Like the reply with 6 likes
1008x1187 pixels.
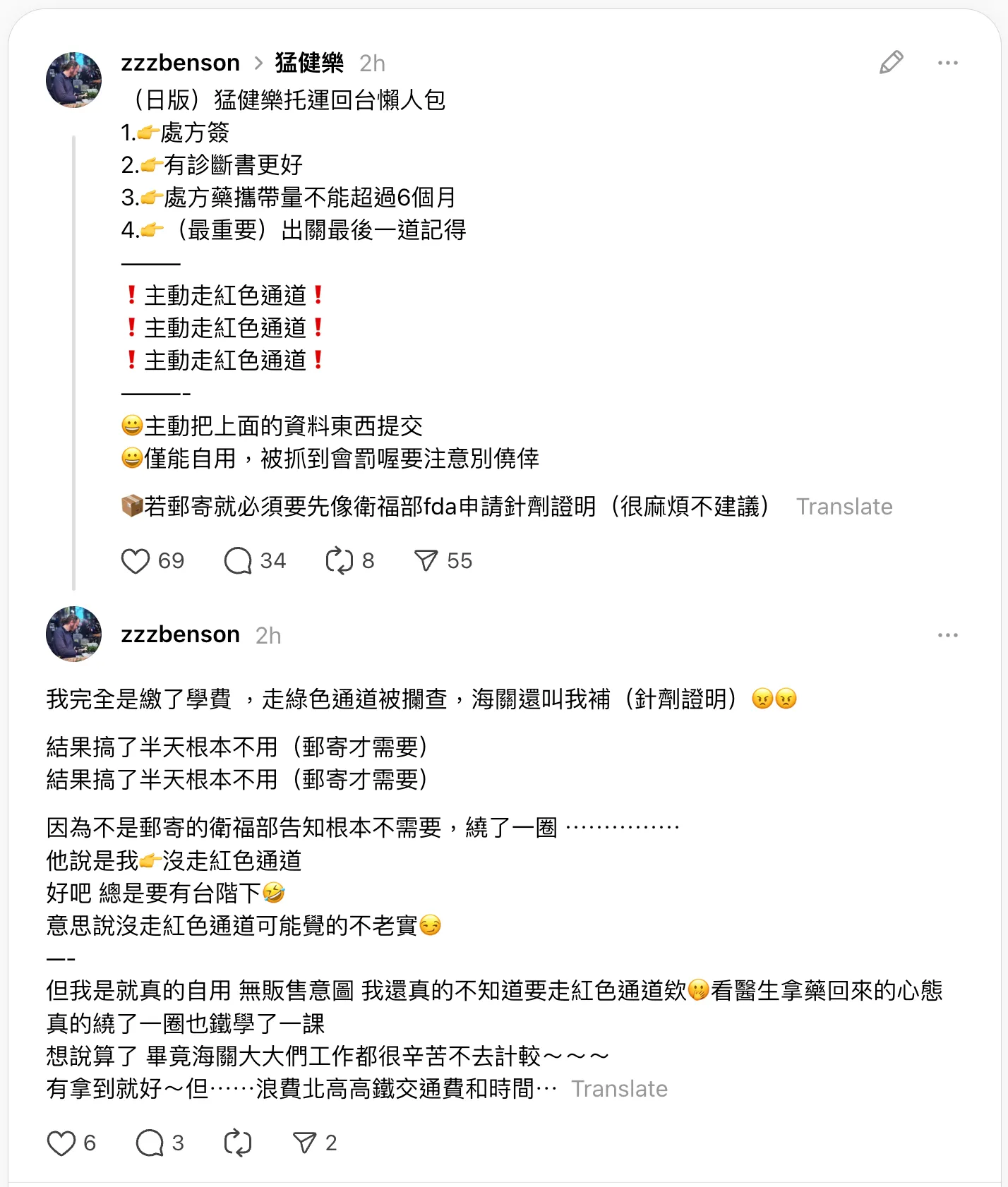coord(61,1143)
